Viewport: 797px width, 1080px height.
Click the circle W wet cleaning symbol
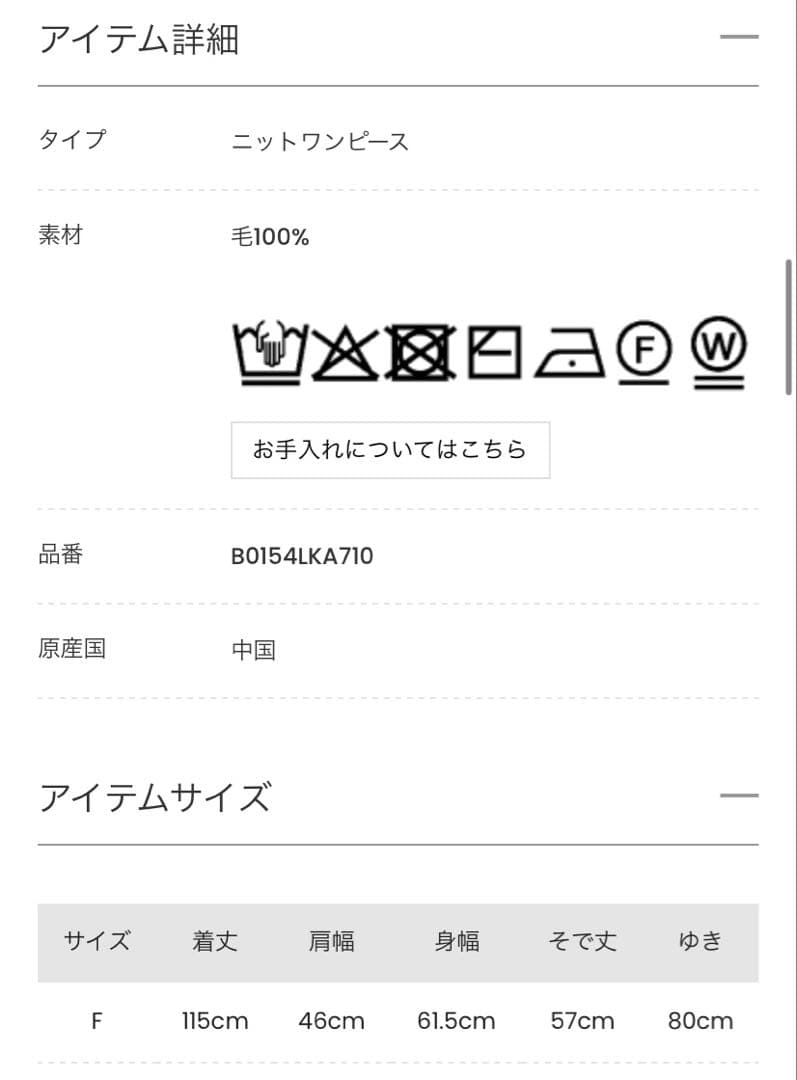(x=717, y=352)
